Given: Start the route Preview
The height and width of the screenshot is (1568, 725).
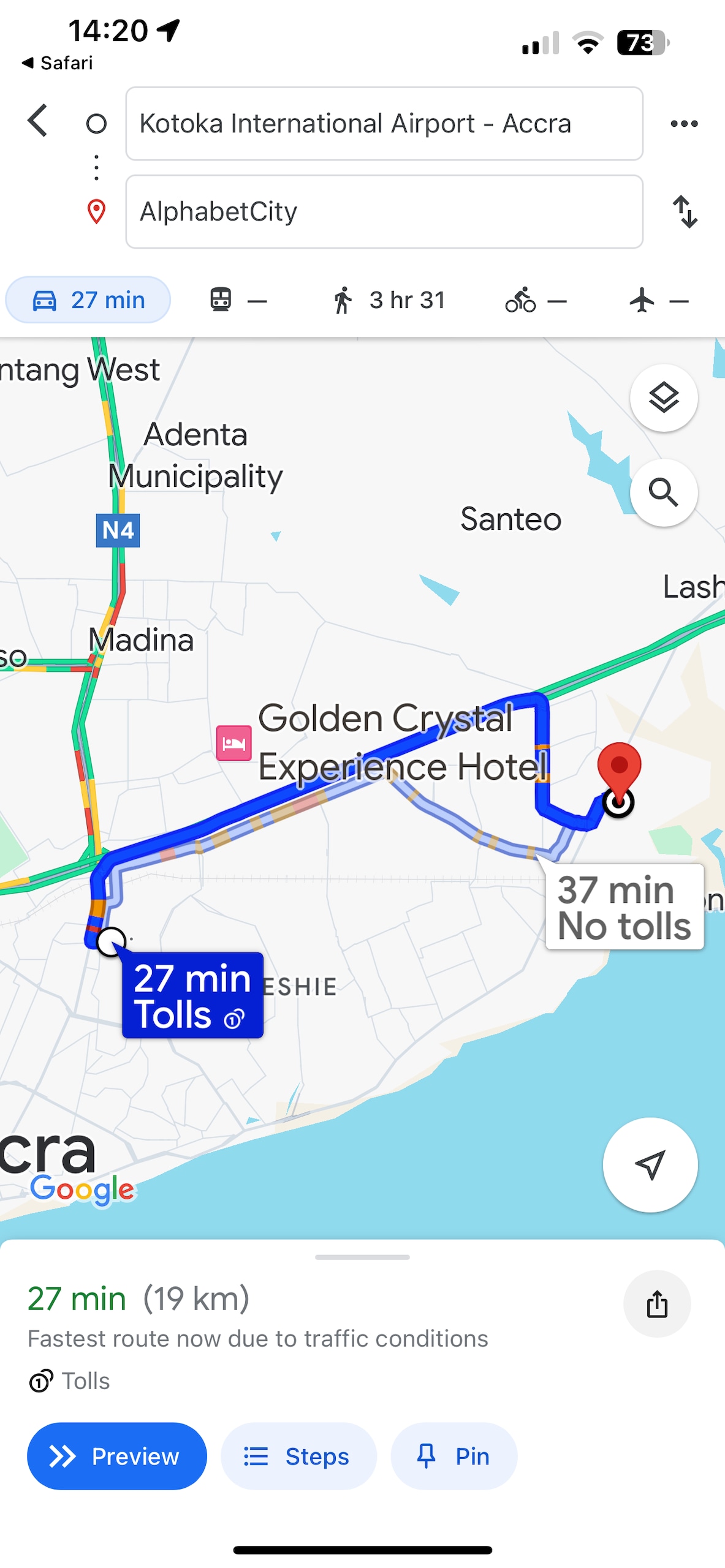Looking at the screenshot, I should point(116,1456).
